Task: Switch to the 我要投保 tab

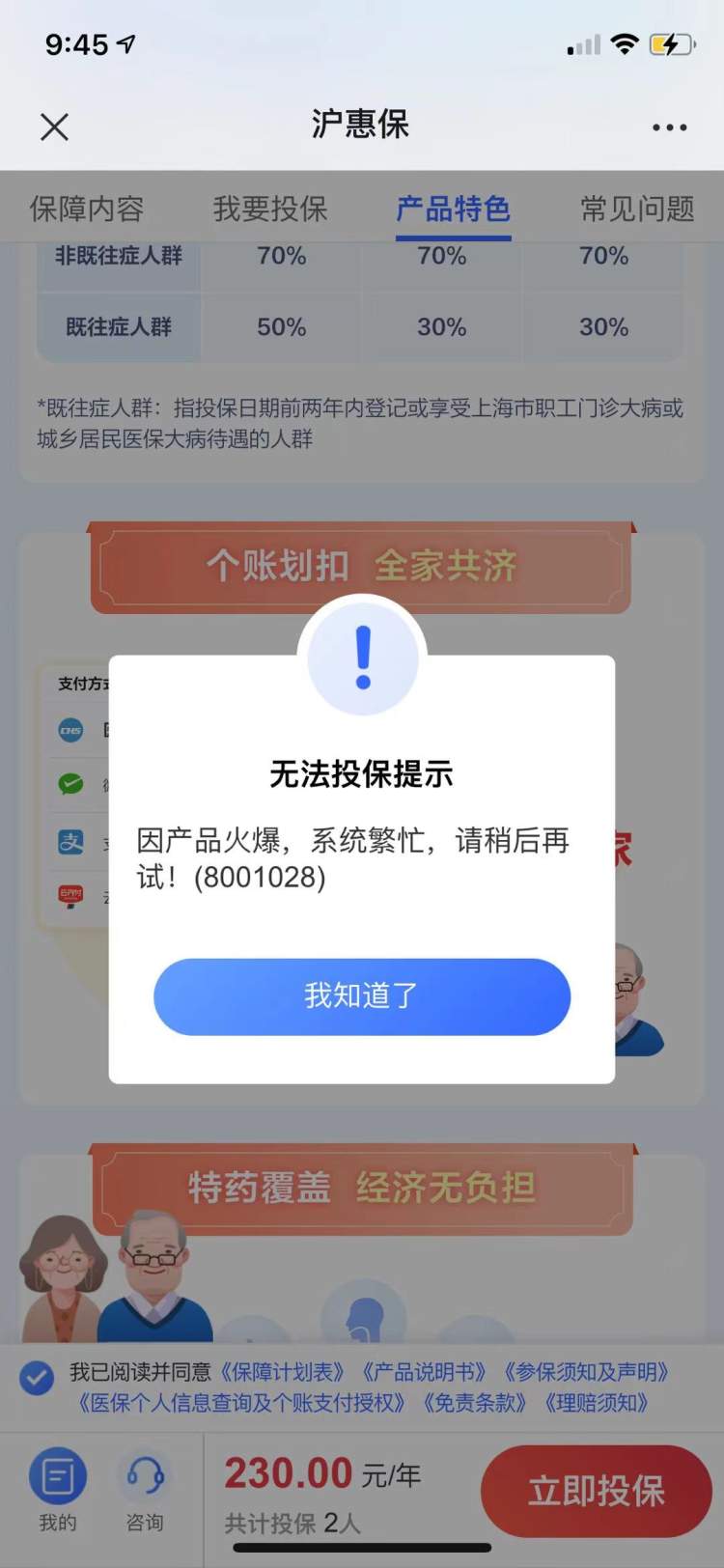Action: point(270,209)
